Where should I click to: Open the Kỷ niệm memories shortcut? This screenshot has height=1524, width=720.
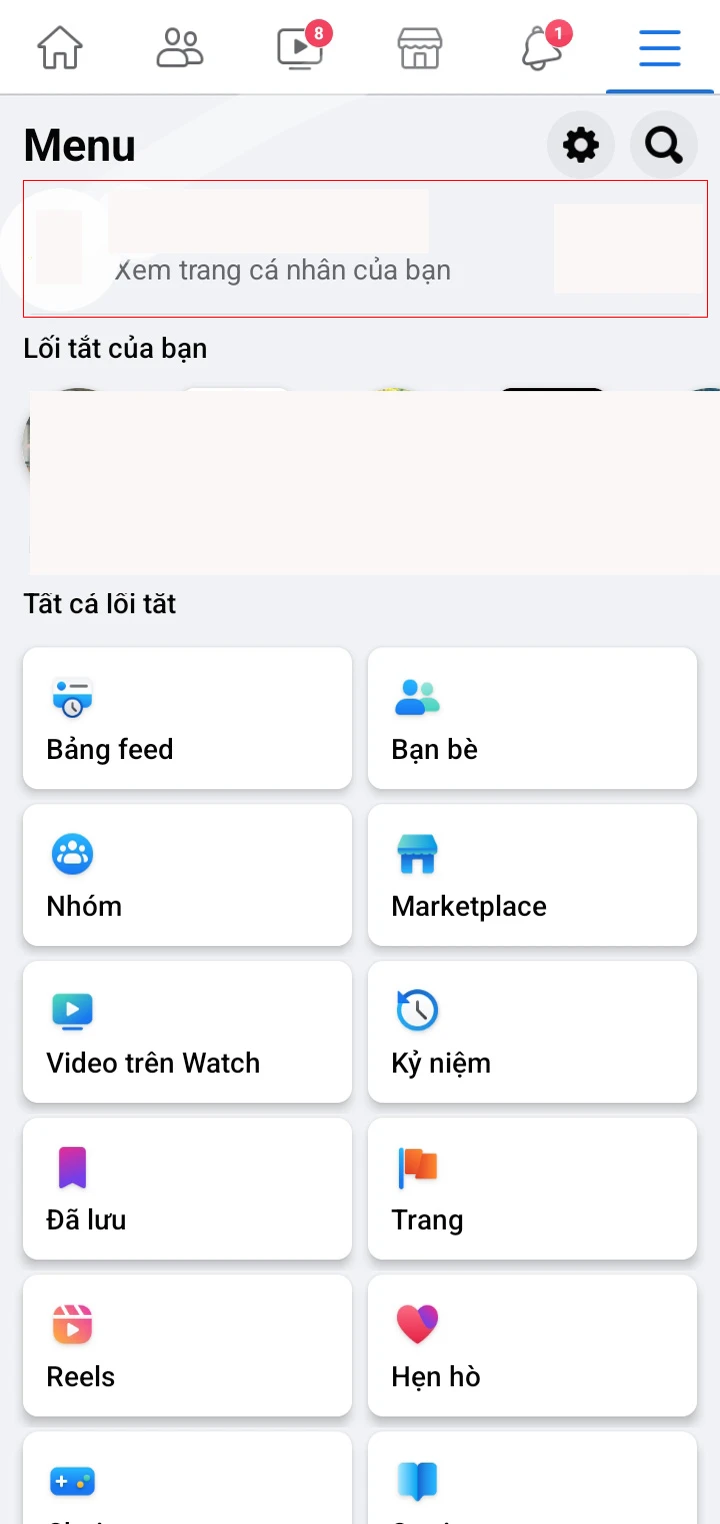click(531, 1032)
